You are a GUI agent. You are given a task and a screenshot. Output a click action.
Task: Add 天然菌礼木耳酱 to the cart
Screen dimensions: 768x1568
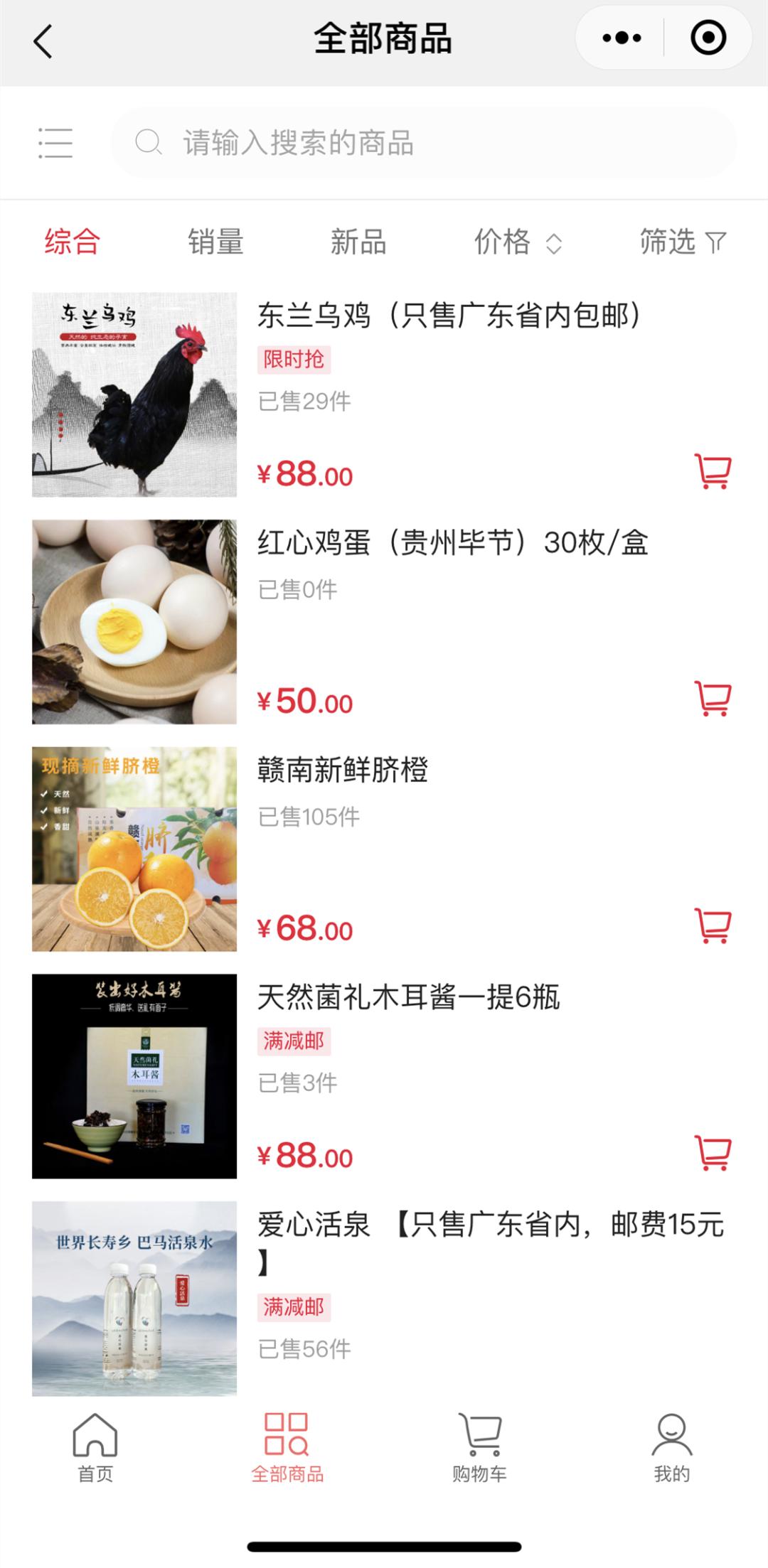pyautogui.click(x=713, y=1153)
